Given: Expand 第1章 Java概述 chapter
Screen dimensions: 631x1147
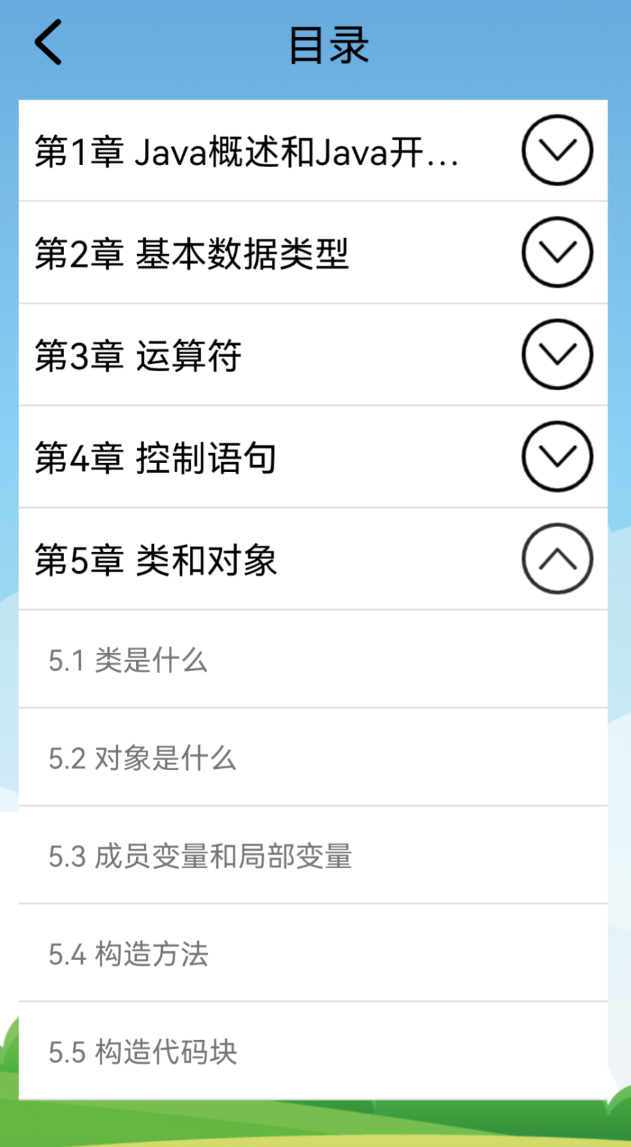Looking at the screenshot, I should click(557, 151).
